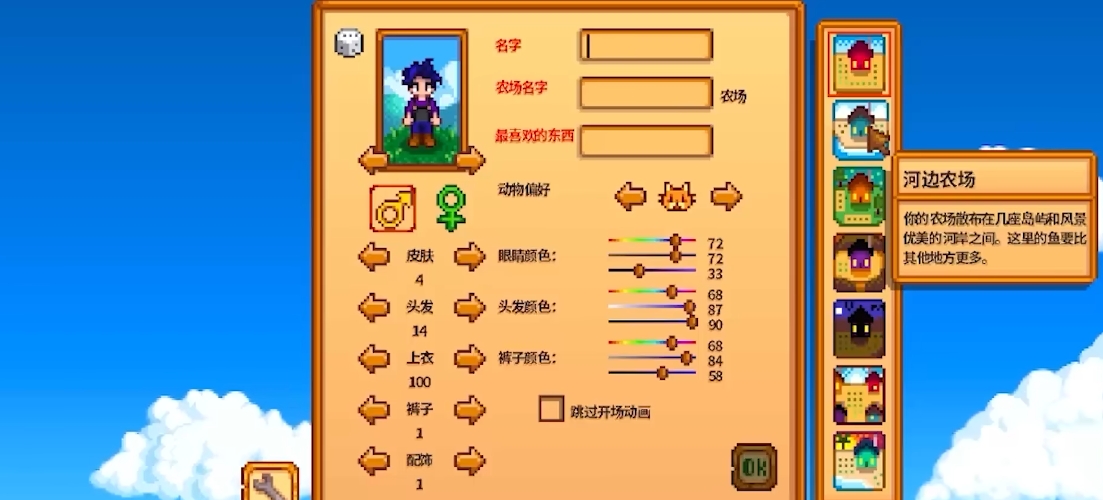Image resolution: width=1103 pixels, height=500 pixels.
Task: Next 配饰 accessory option arrow
Action: tap(469, 460)
